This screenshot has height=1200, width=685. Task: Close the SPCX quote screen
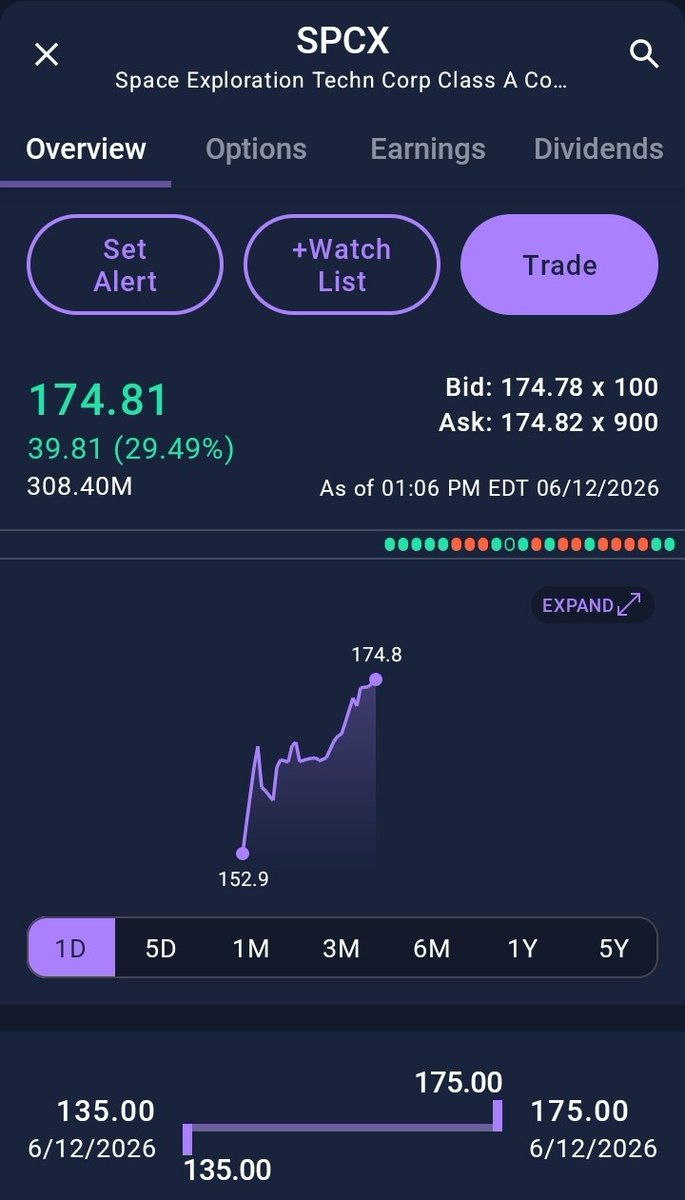point(46,54)
